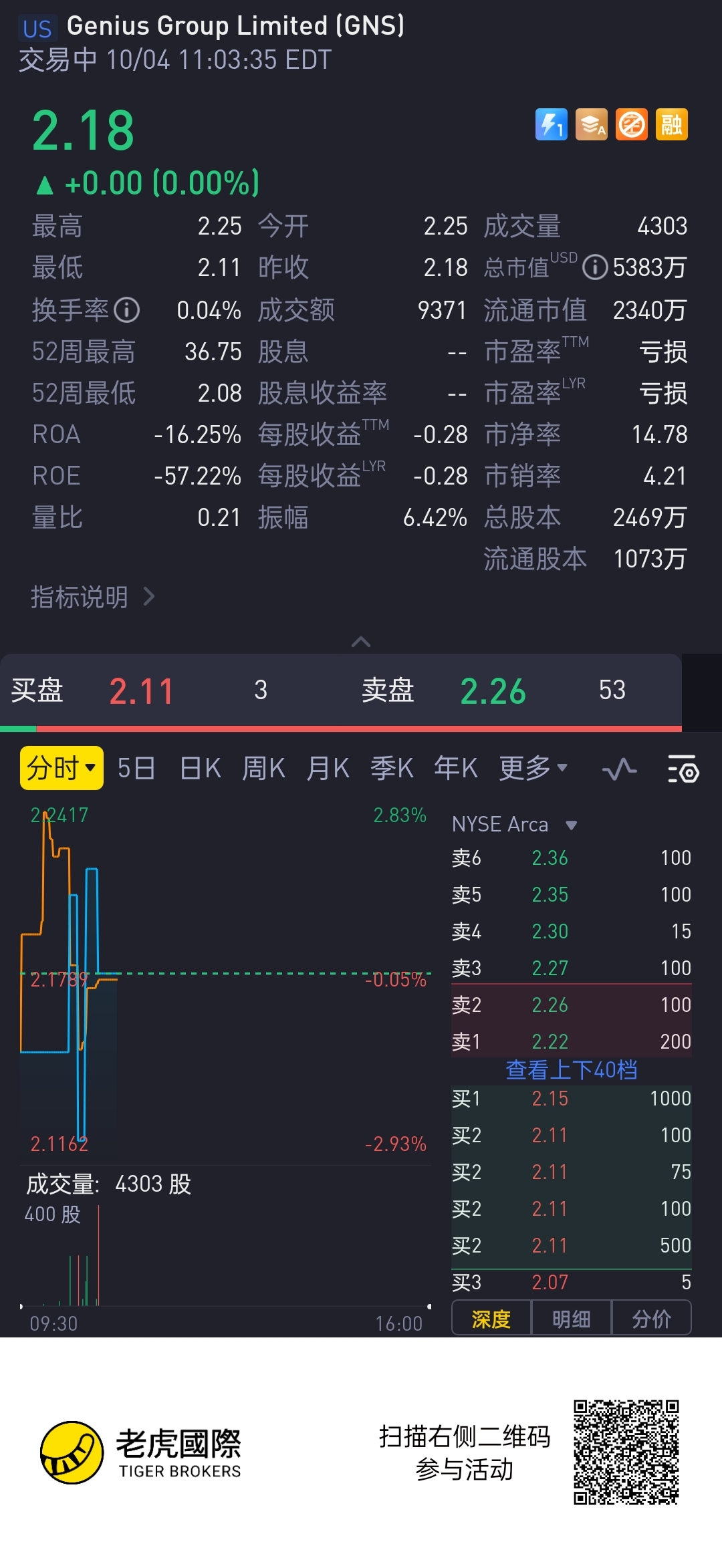Switch to the 分价 tab
Image resolution: width=722 pixels, height=1568 pixels.
[651, 1319]
